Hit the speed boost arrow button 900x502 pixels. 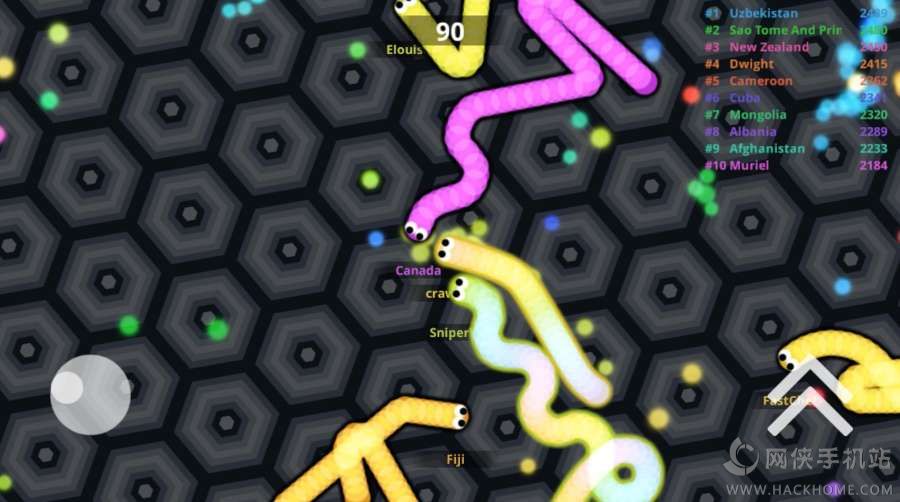[810, 396]
